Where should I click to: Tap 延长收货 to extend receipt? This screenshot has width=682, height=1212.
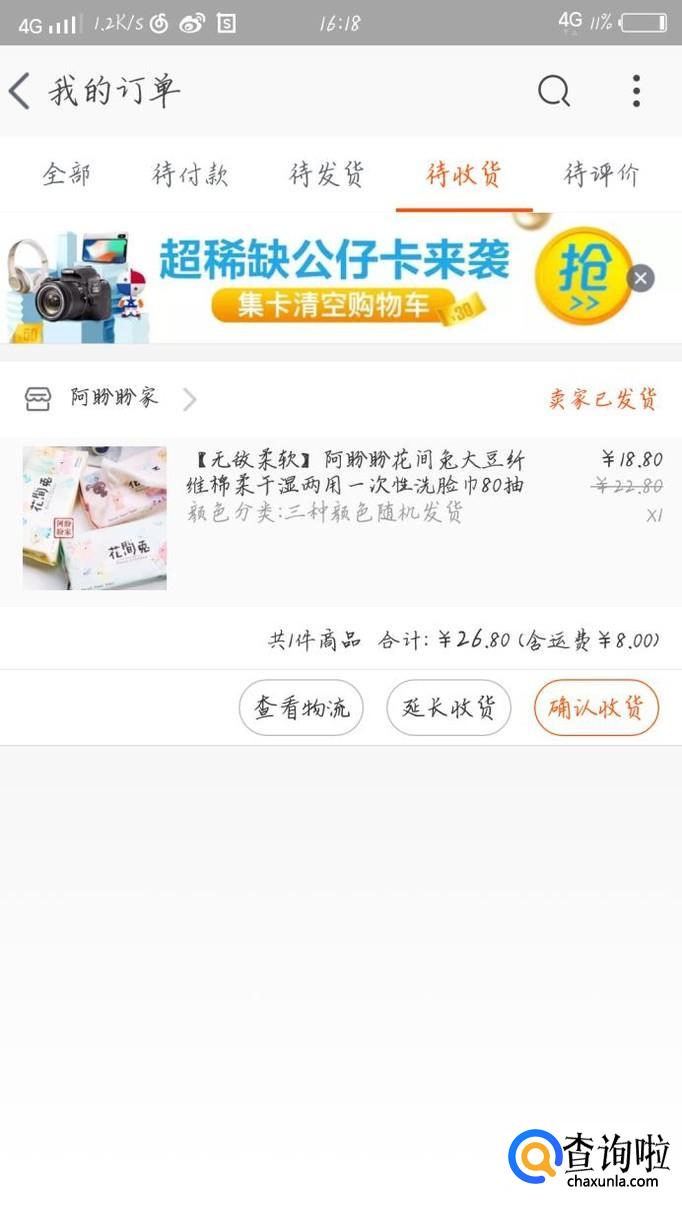pos(448,708)
